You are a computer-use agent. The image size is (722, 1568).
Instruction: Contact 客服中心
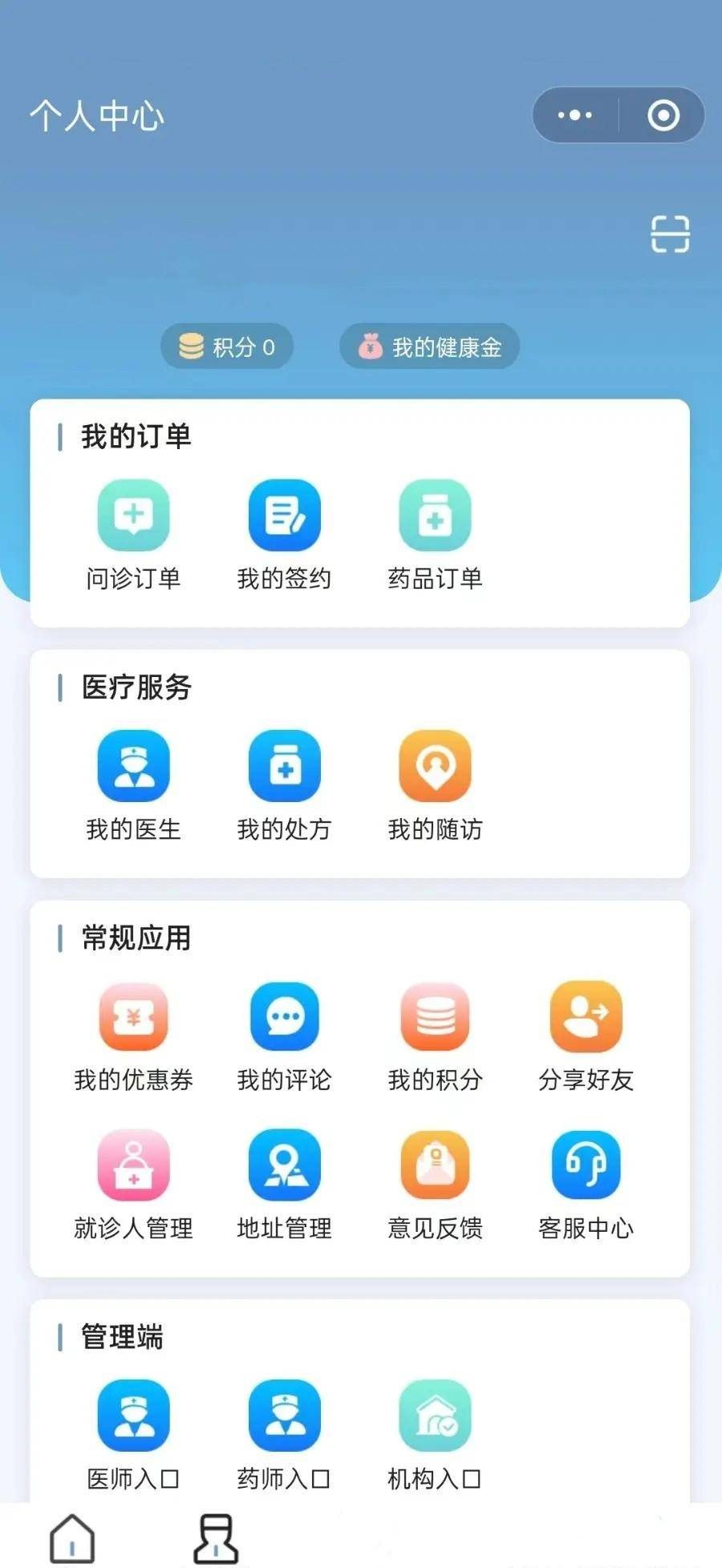[x=586, y=1184]
